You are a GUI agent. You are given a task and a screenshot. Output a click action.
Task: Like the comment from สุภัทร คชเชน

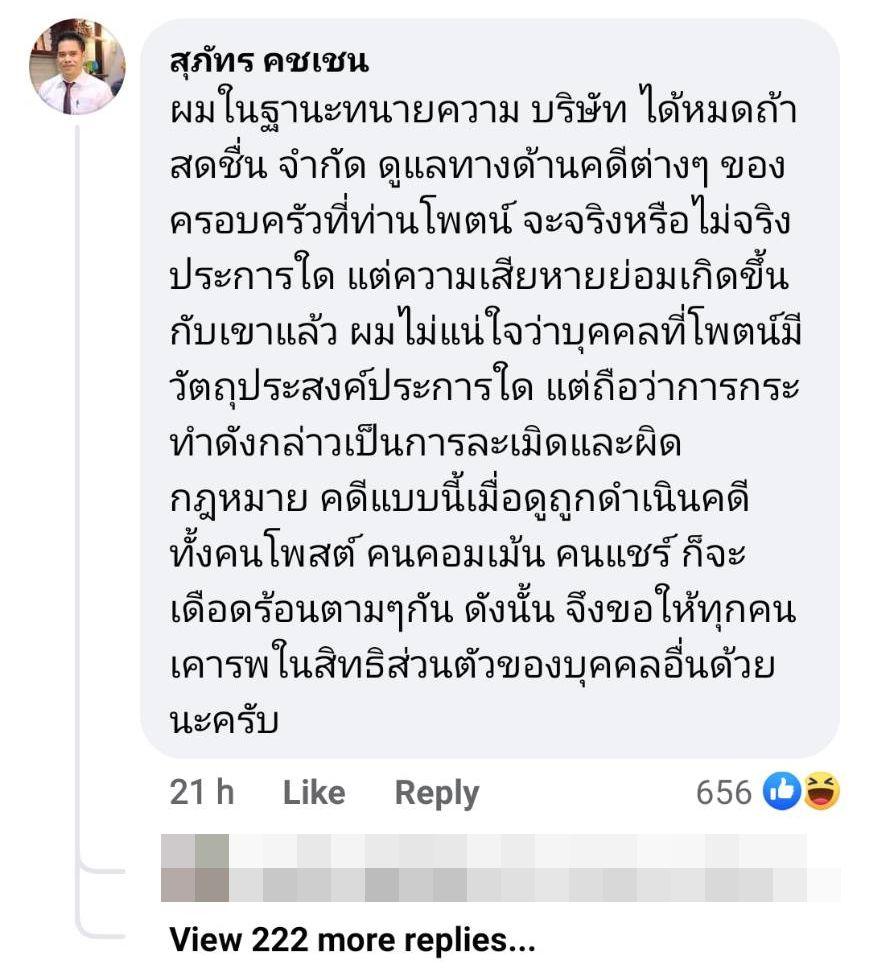(313, 793)
